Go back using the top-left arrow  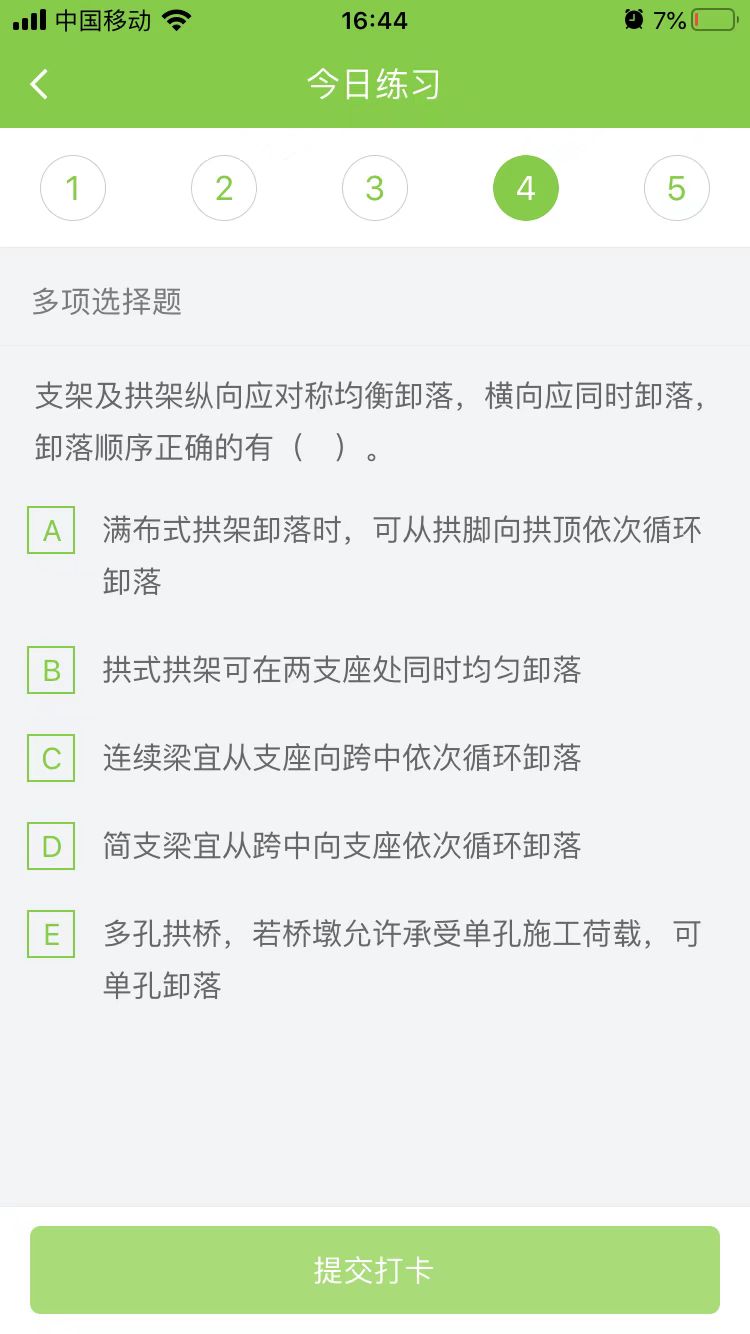39,85
